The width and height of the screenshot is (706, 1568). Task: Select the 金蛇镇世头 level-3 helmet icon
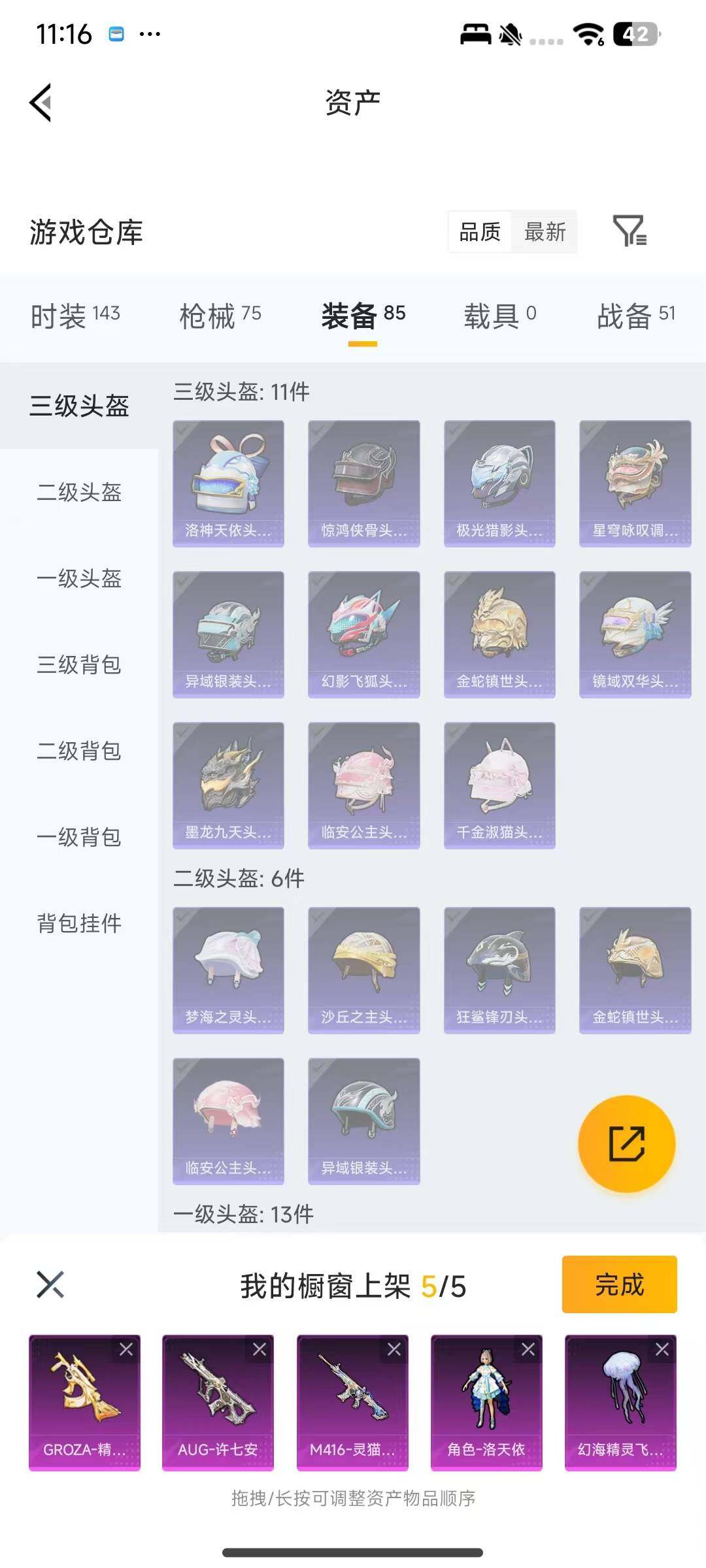pos(499,634)
